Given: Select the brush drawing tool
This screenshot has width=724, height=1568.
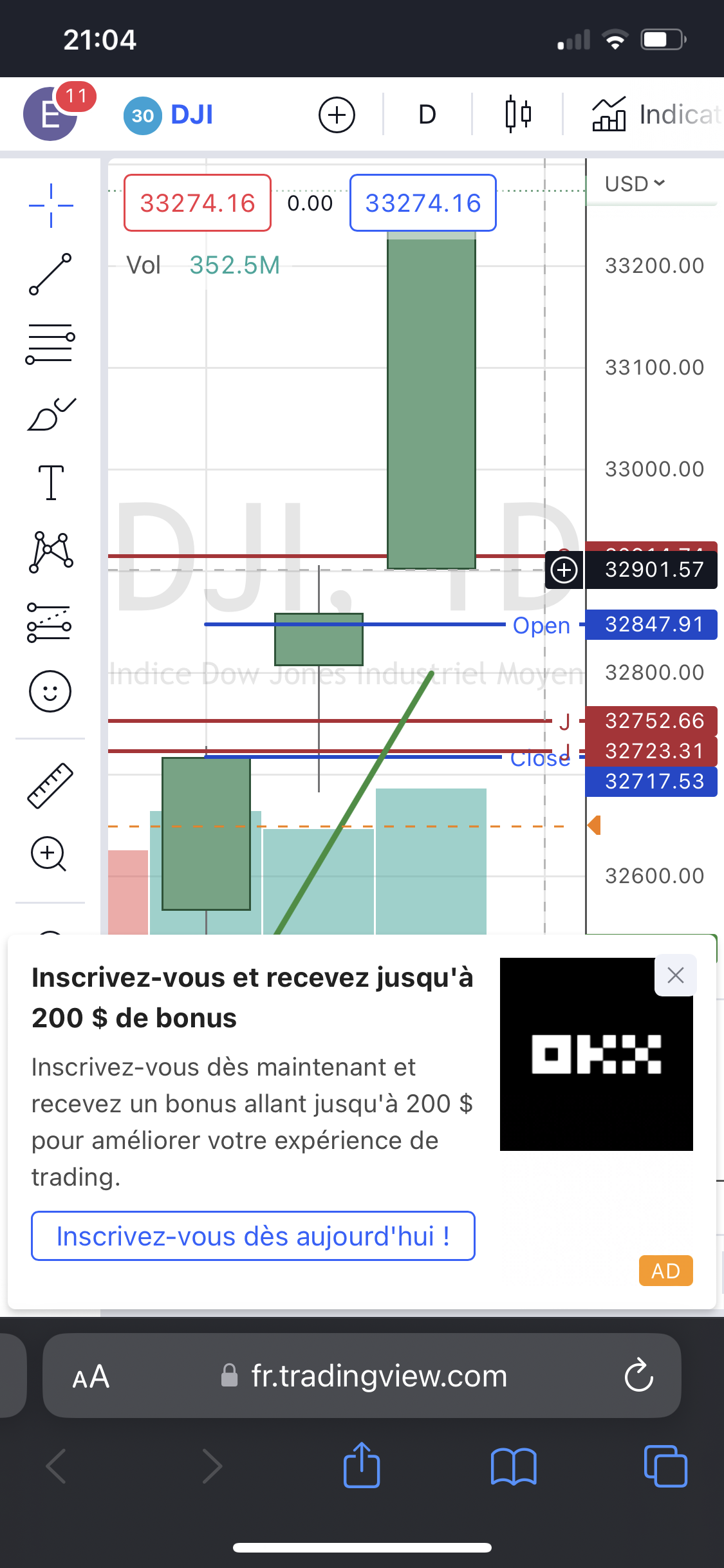Looking at the screenshot, I should coord(51,415).
